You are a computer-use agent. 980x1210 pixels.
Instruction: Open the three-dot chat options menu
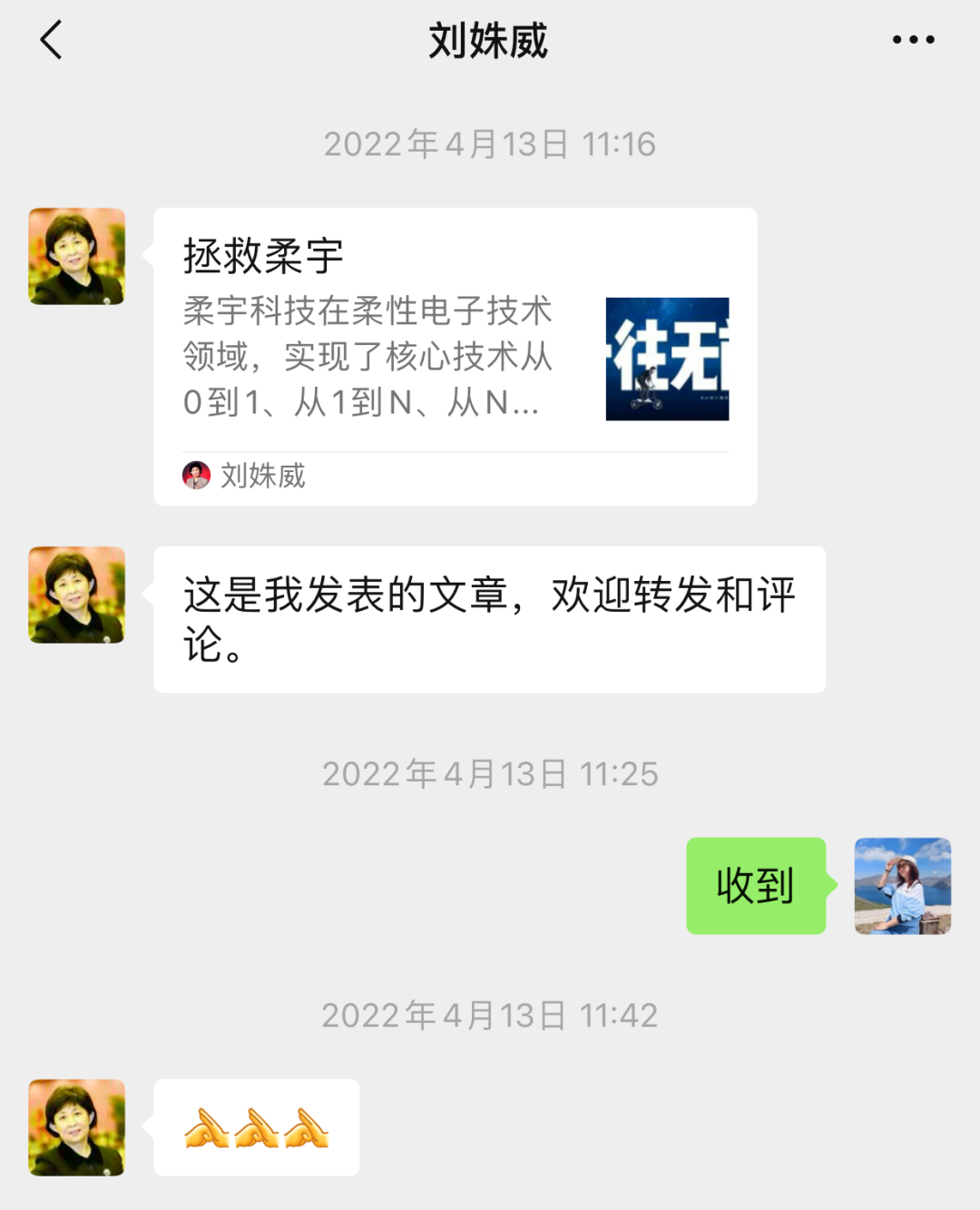click(913, 40)
